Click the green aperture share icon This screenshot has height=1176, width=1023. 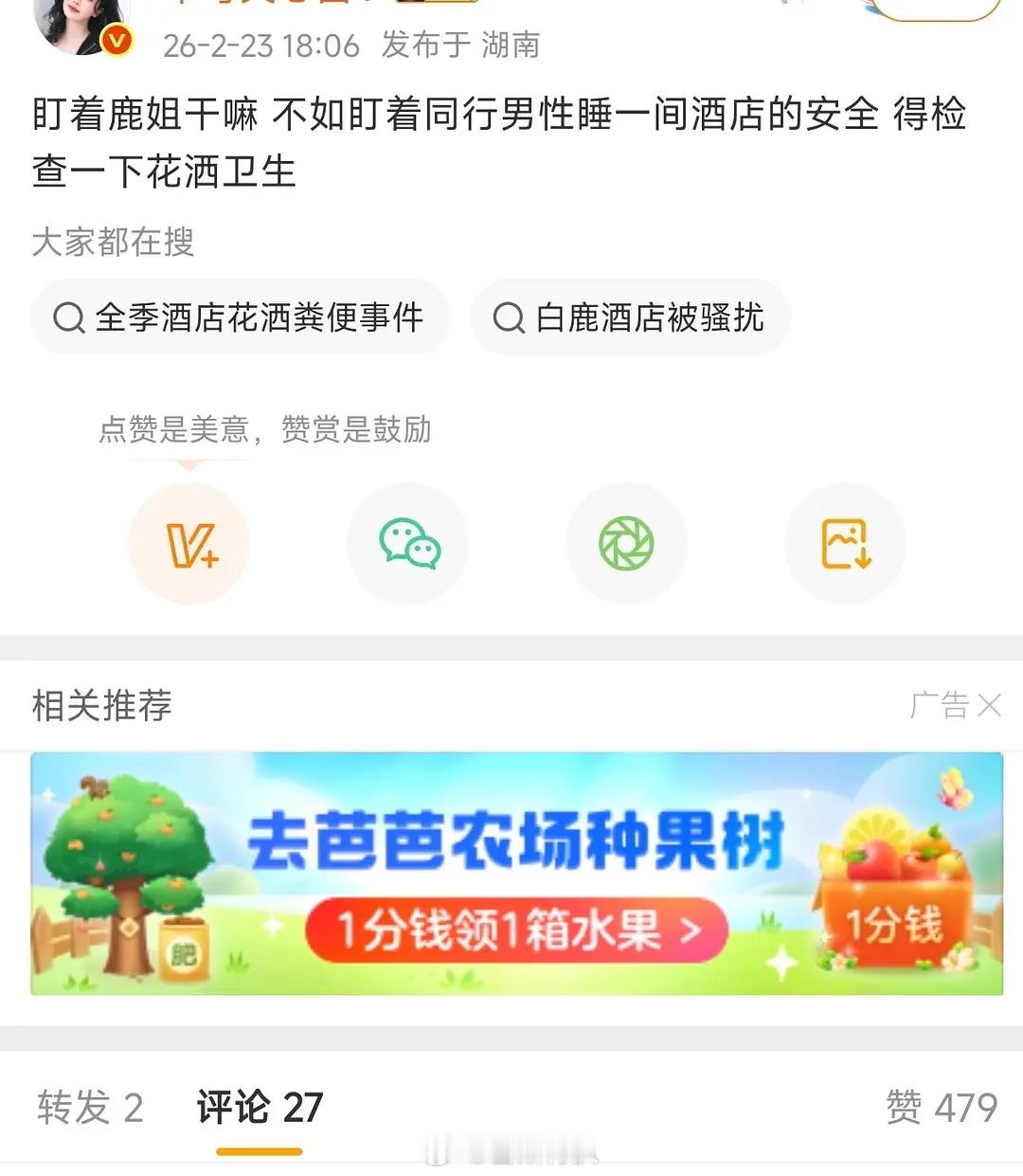click(x=625, y=543)
